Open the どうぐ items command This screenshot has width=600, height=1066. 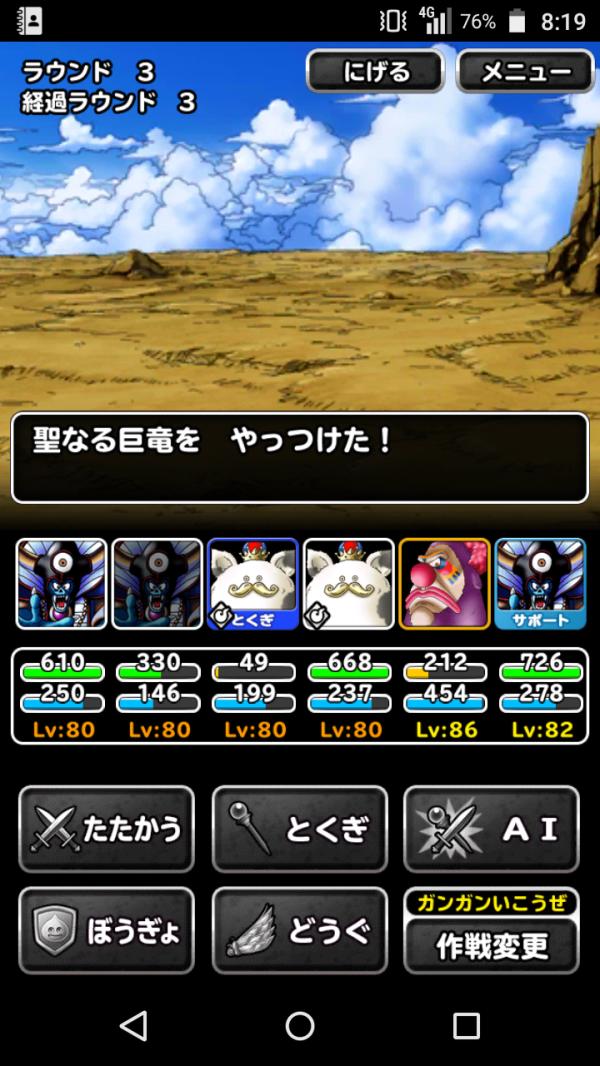point(300,931)
